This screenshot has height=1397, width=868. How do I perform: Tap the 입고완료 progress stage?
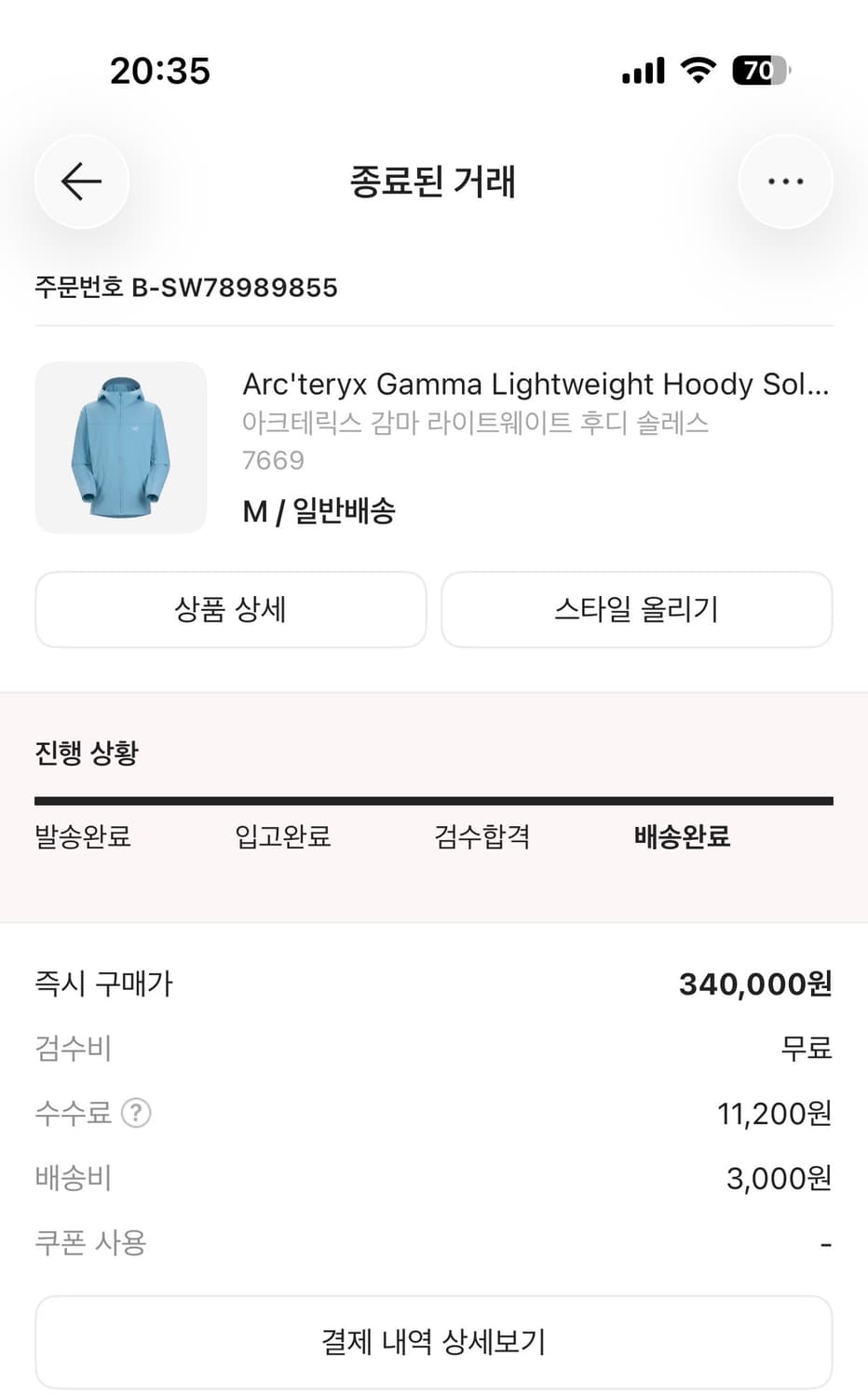(x=282, y=837)
